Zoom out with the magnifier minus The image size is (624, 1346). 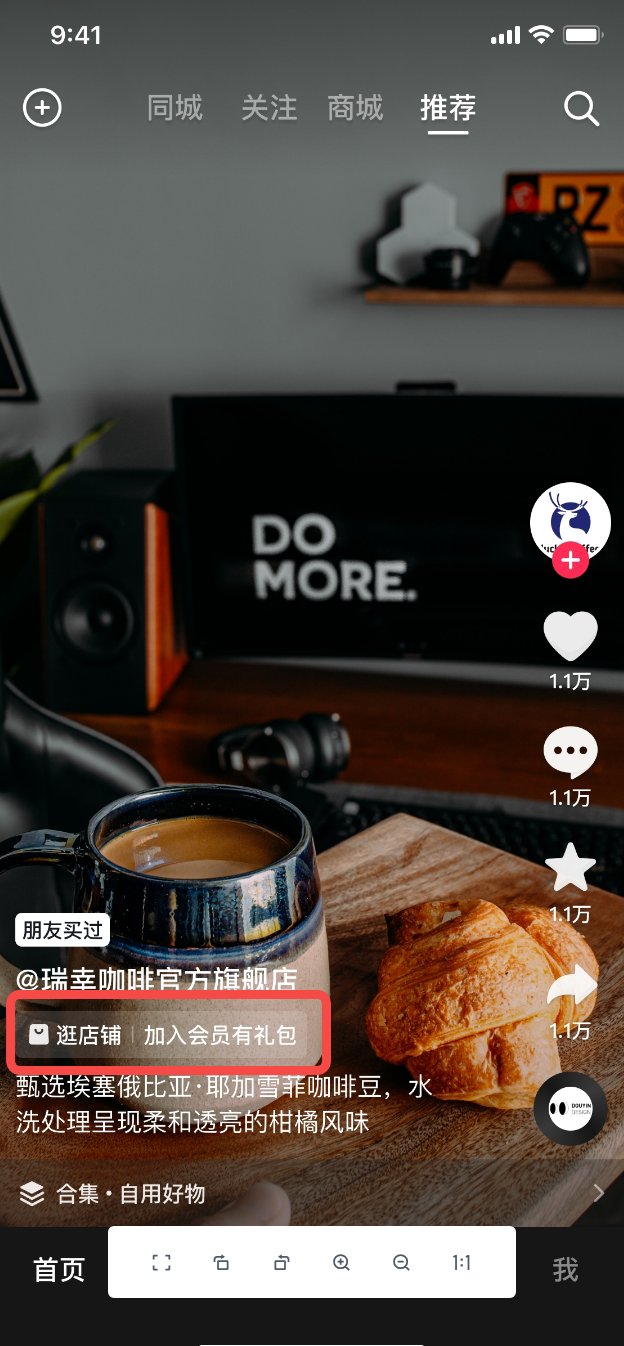pyautogui.click(x=401, y=1263)
